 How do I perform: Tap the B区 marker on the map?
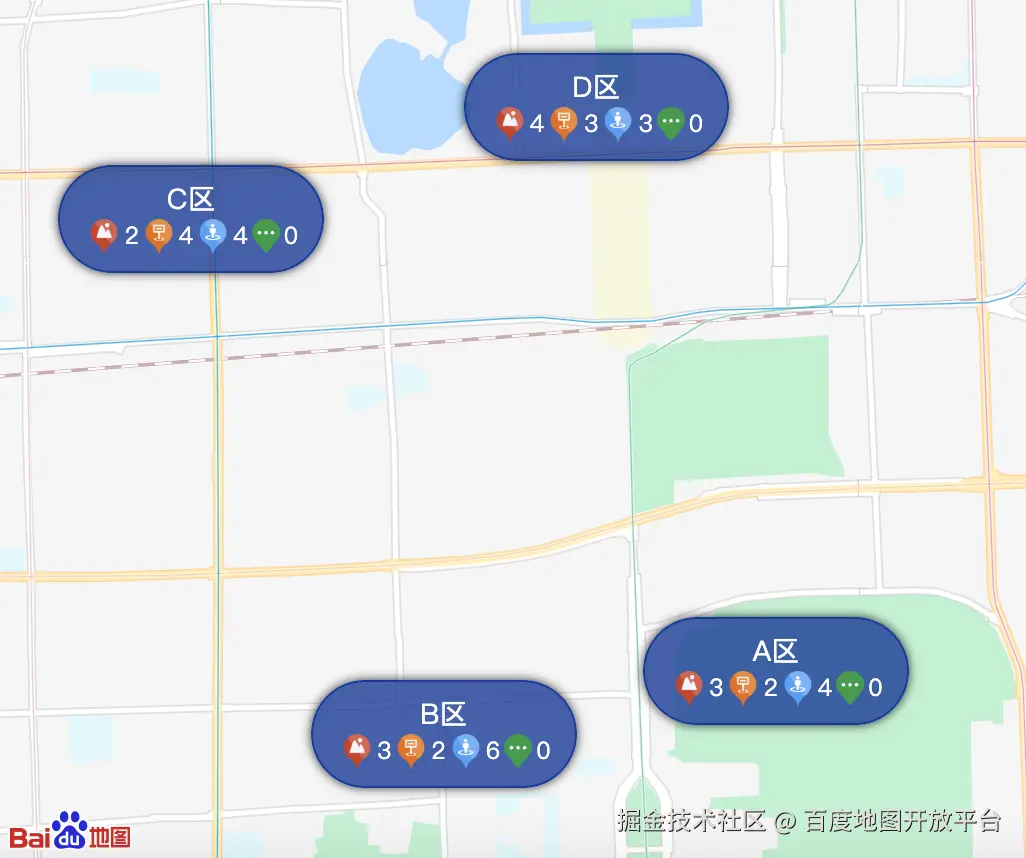point(443,733)
